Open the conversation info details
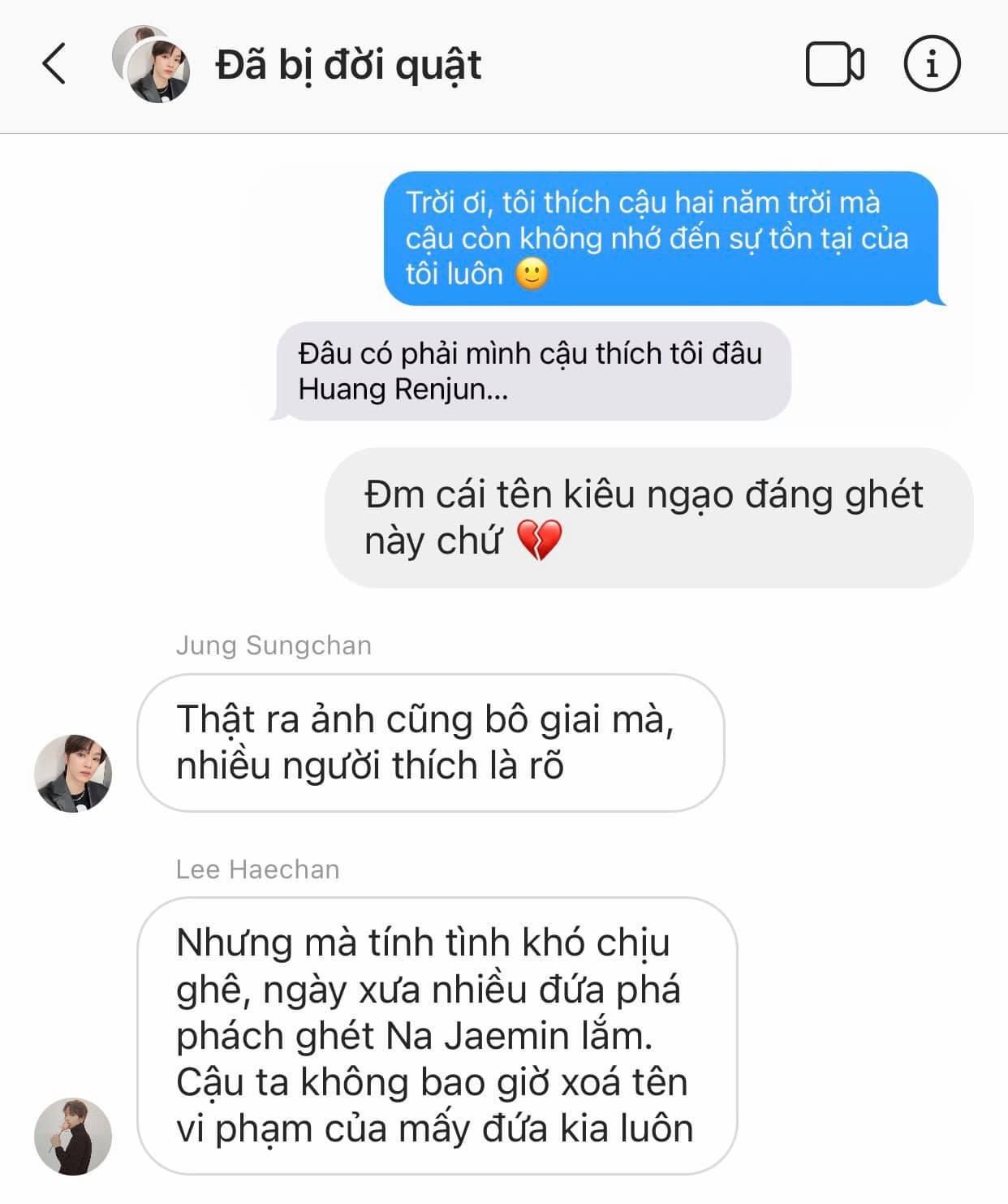Image resolution: width=1008 pixels, height=1204 pixels. 932,64
